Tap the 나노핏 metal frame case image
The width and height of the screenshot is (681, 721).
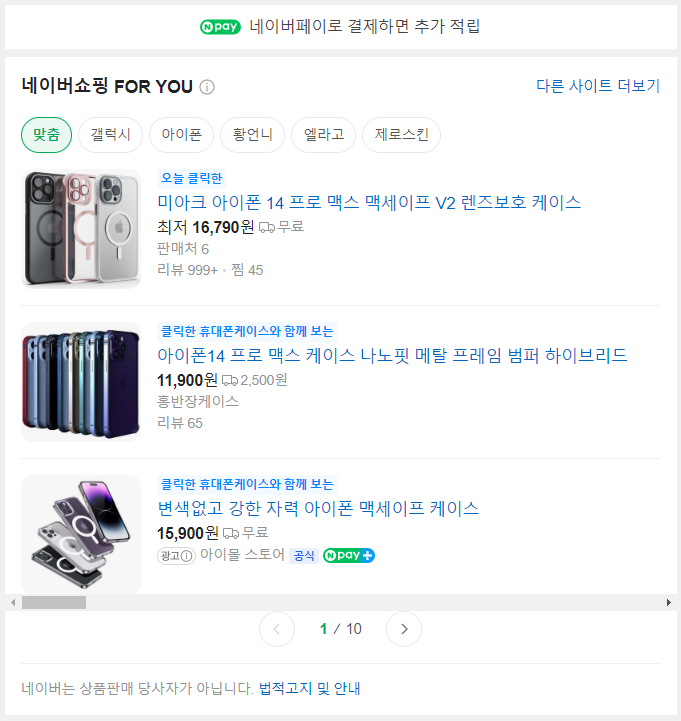pos(81,381)
